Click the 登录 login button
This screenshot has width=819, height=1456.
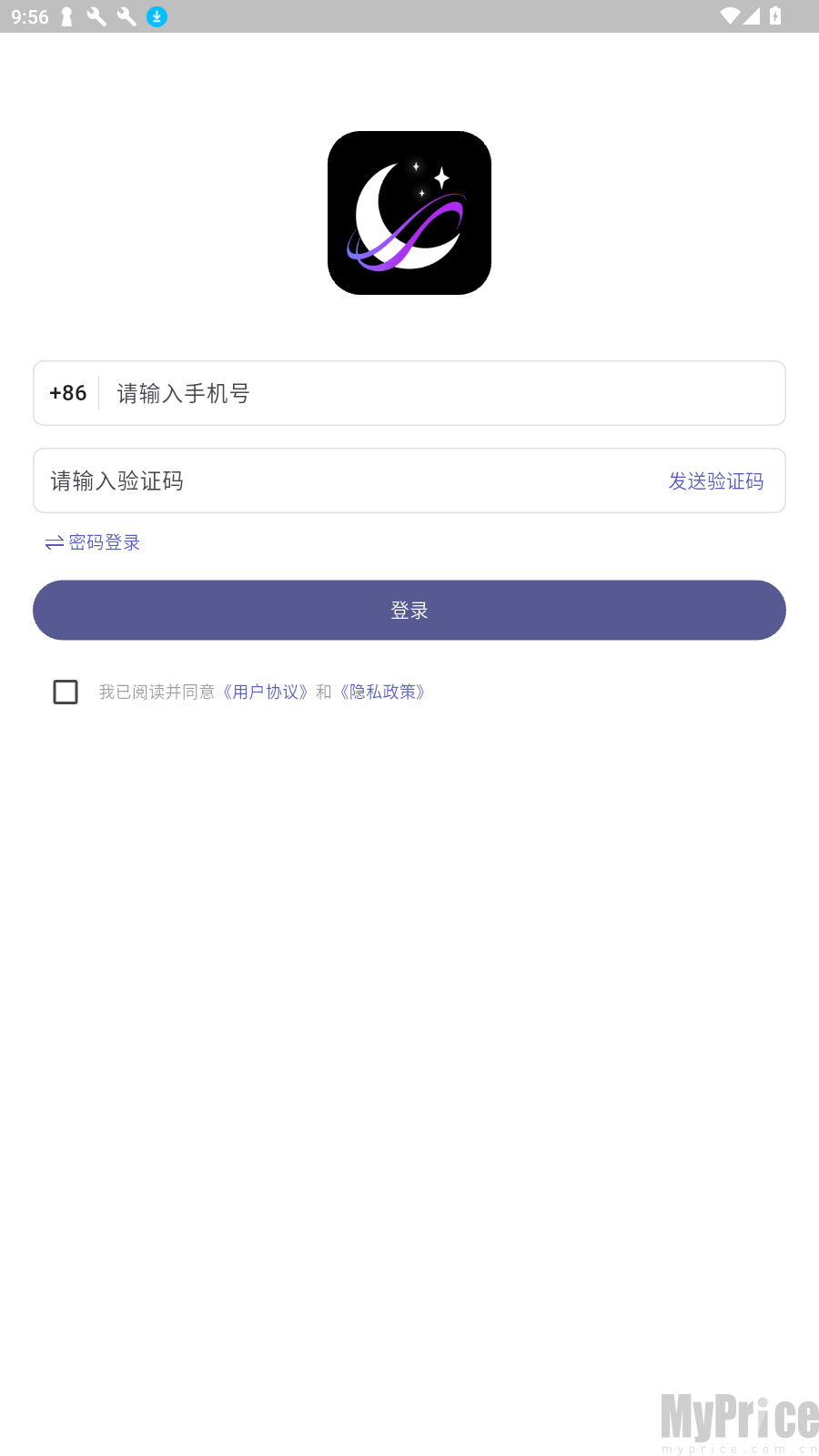tap(409, 610)
